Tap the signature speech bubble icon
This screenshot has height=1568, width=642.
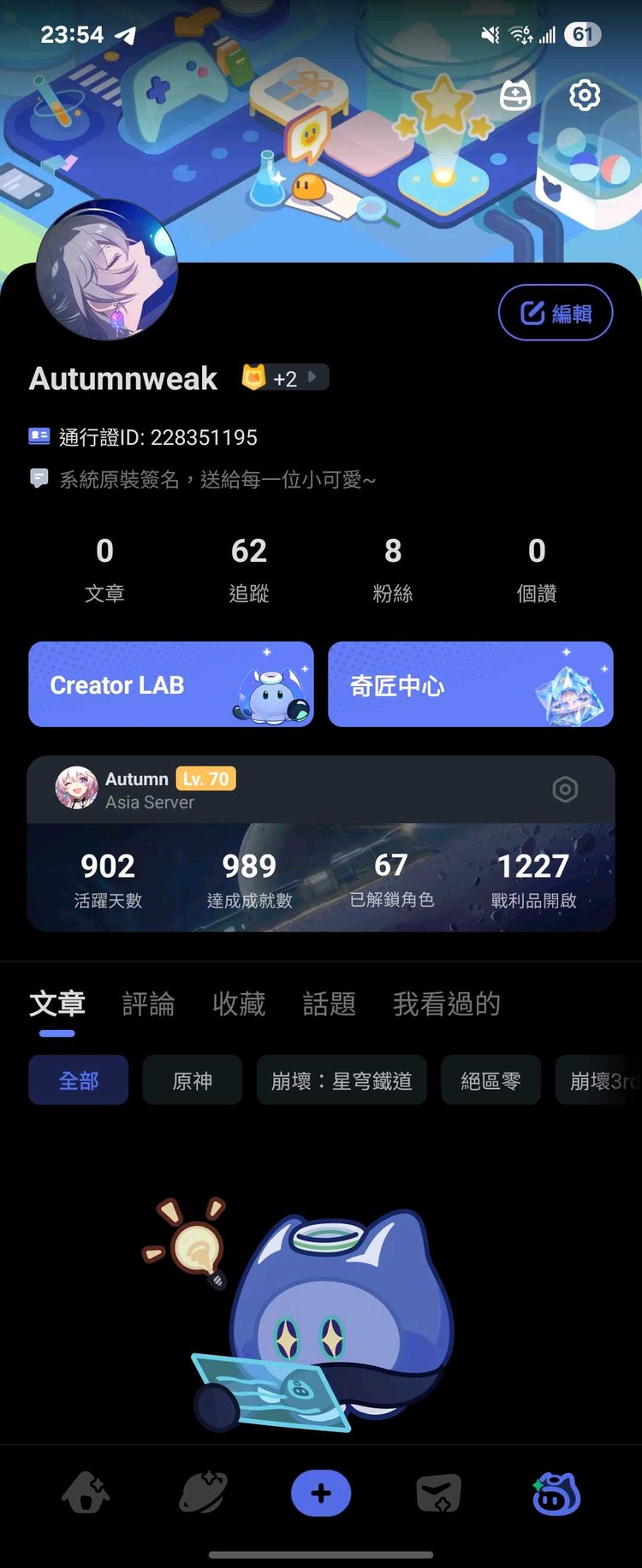pyautogui.click(x=38, y=478)
